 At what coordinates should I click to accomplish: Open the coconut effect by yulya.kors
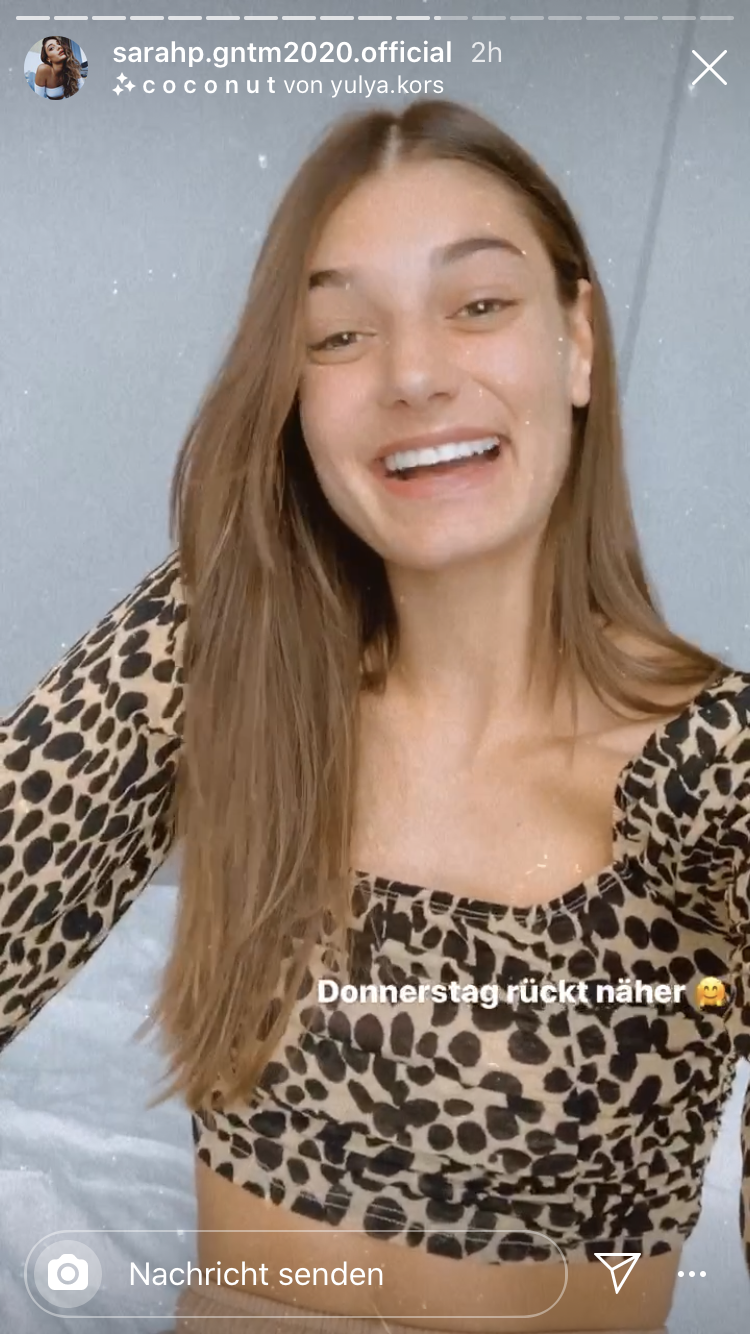point(278,86)
